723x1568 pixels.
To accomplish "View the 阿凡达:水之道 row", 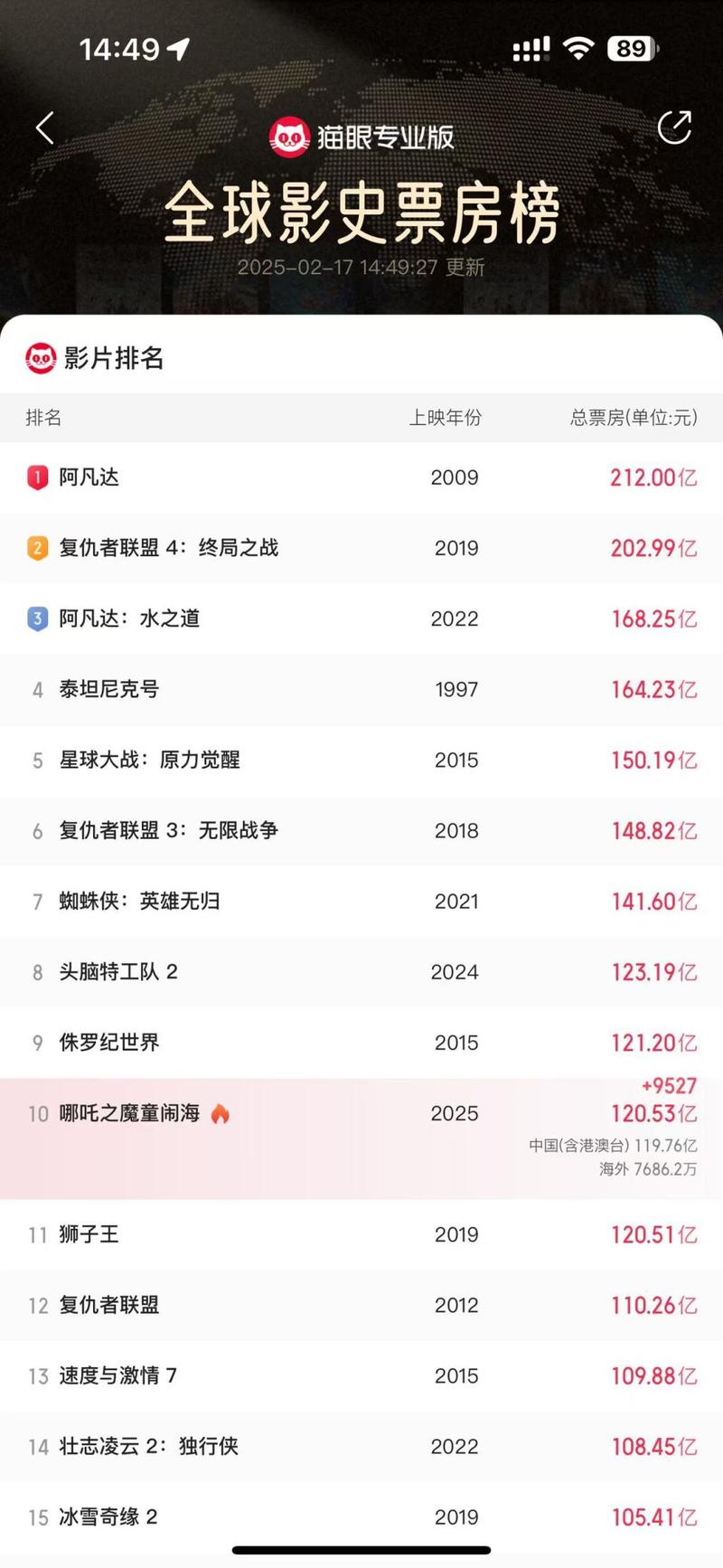I will [361, 619].
